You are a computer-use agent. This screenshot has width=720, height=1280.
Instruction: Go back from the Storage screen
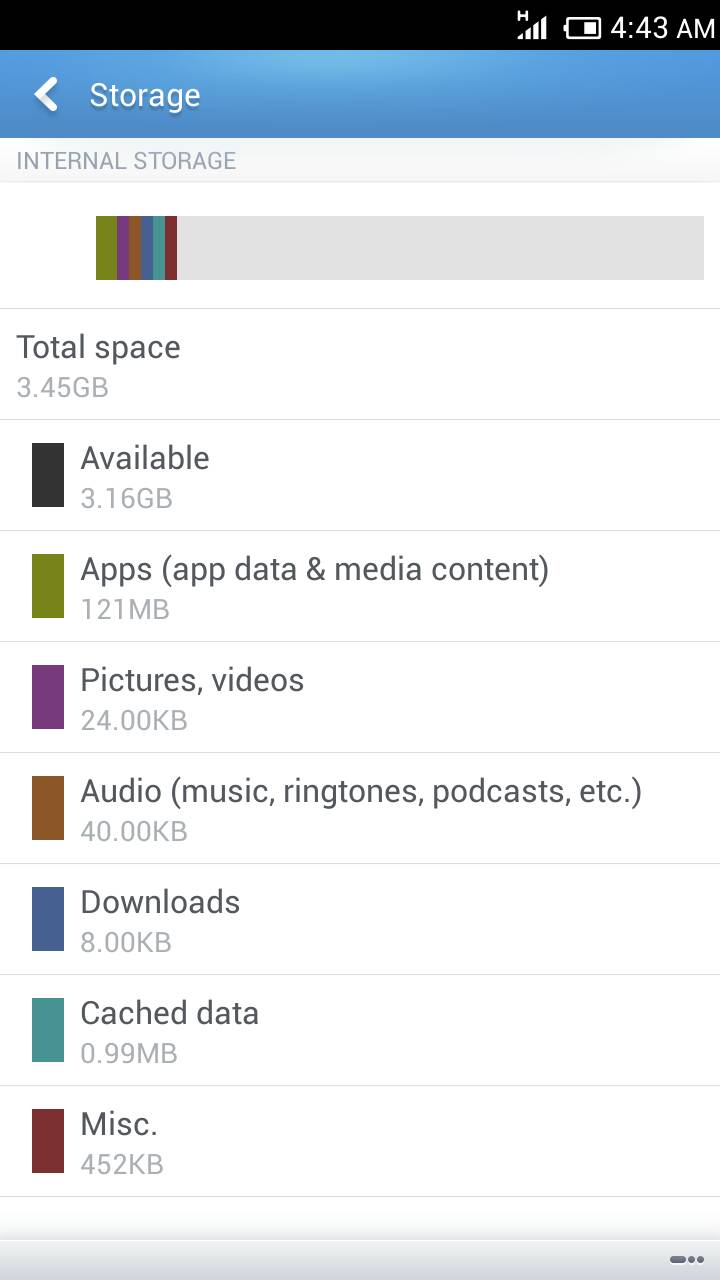[46, 95]
